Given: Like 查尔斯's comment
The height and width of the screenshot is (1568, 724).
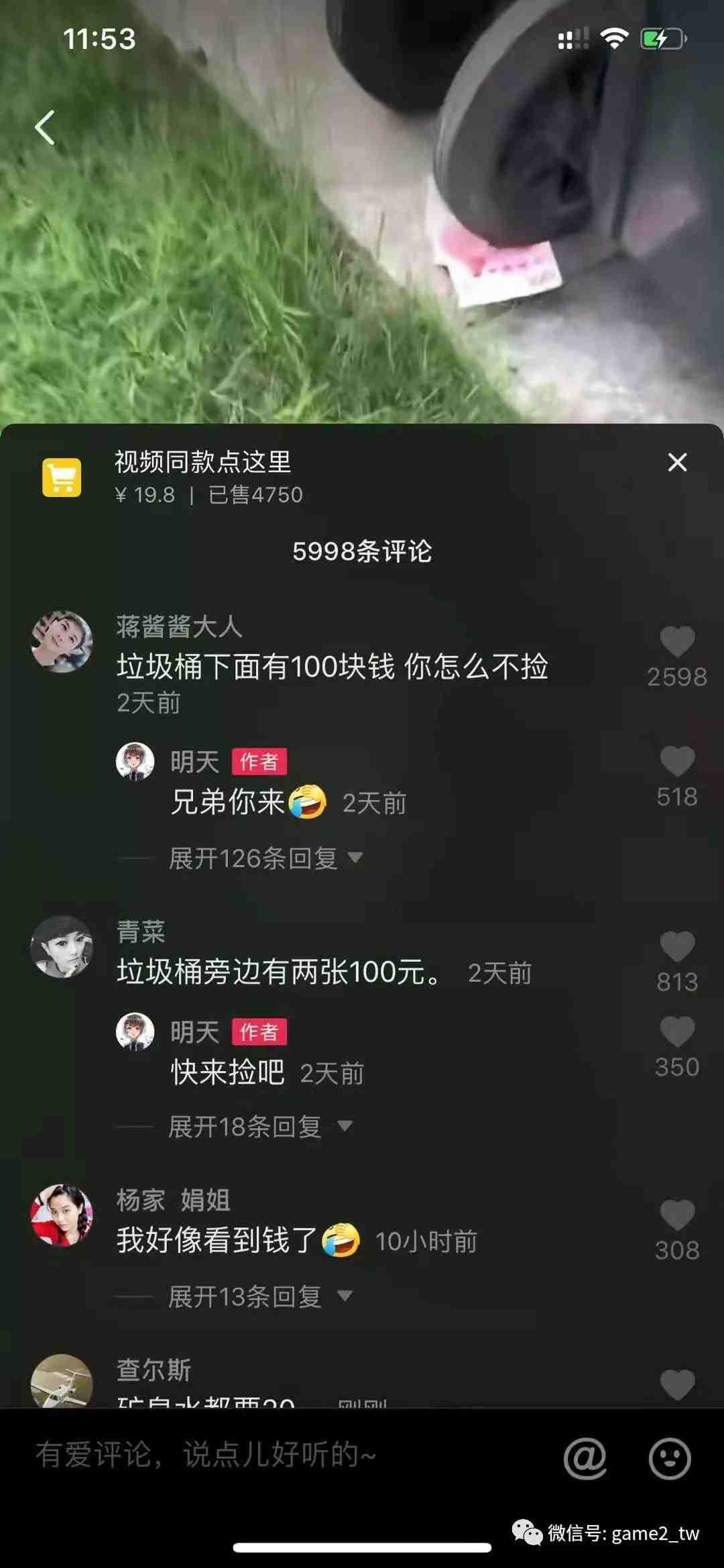Looking at the screenshot, I should pos(677,1385).
